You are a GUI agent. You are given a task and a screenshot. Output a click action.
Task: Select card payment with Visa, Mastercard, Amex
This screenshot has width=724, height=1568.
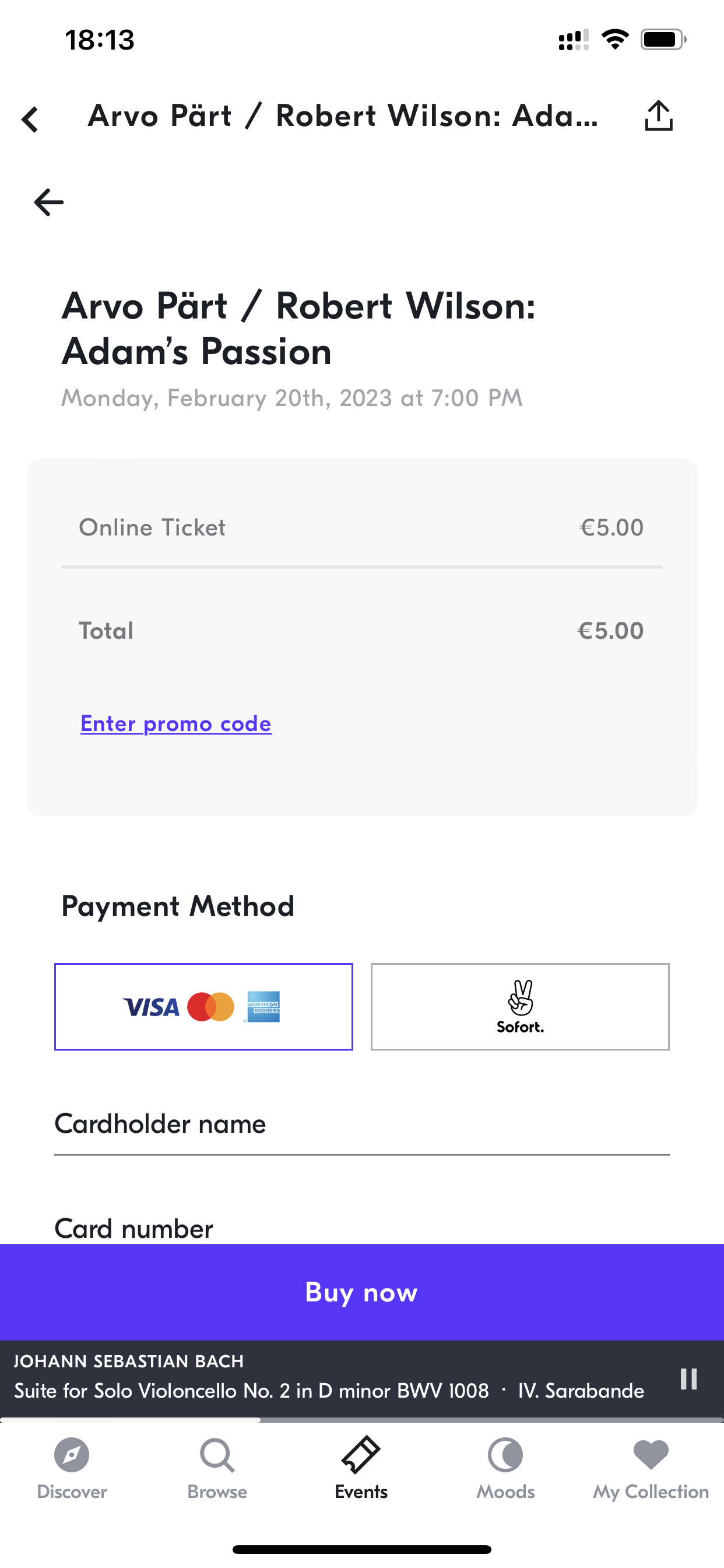(x=204, y=1007)
